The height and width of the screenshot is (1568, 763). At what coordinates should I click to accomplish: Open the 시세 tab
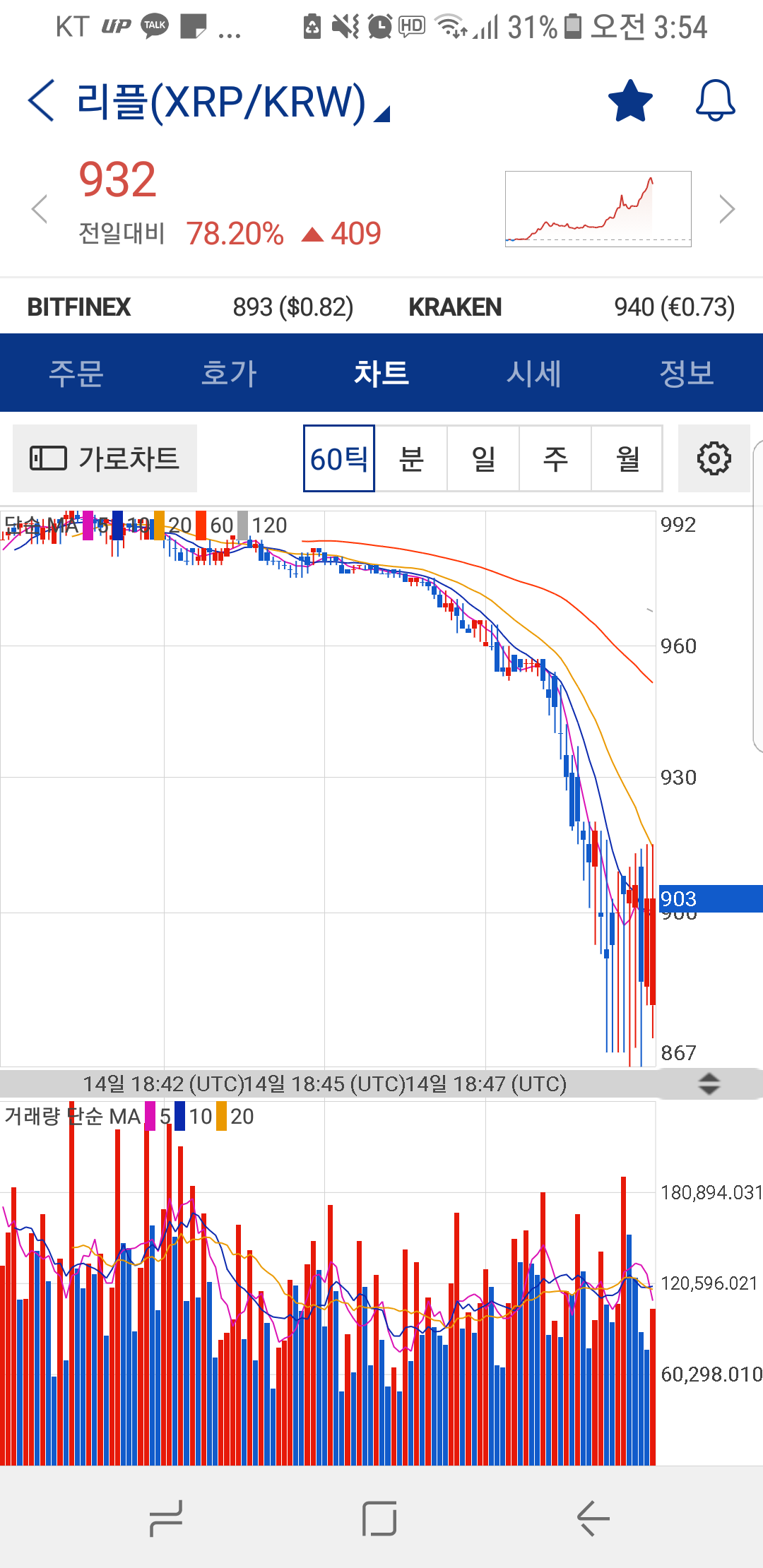pos(534,374)
